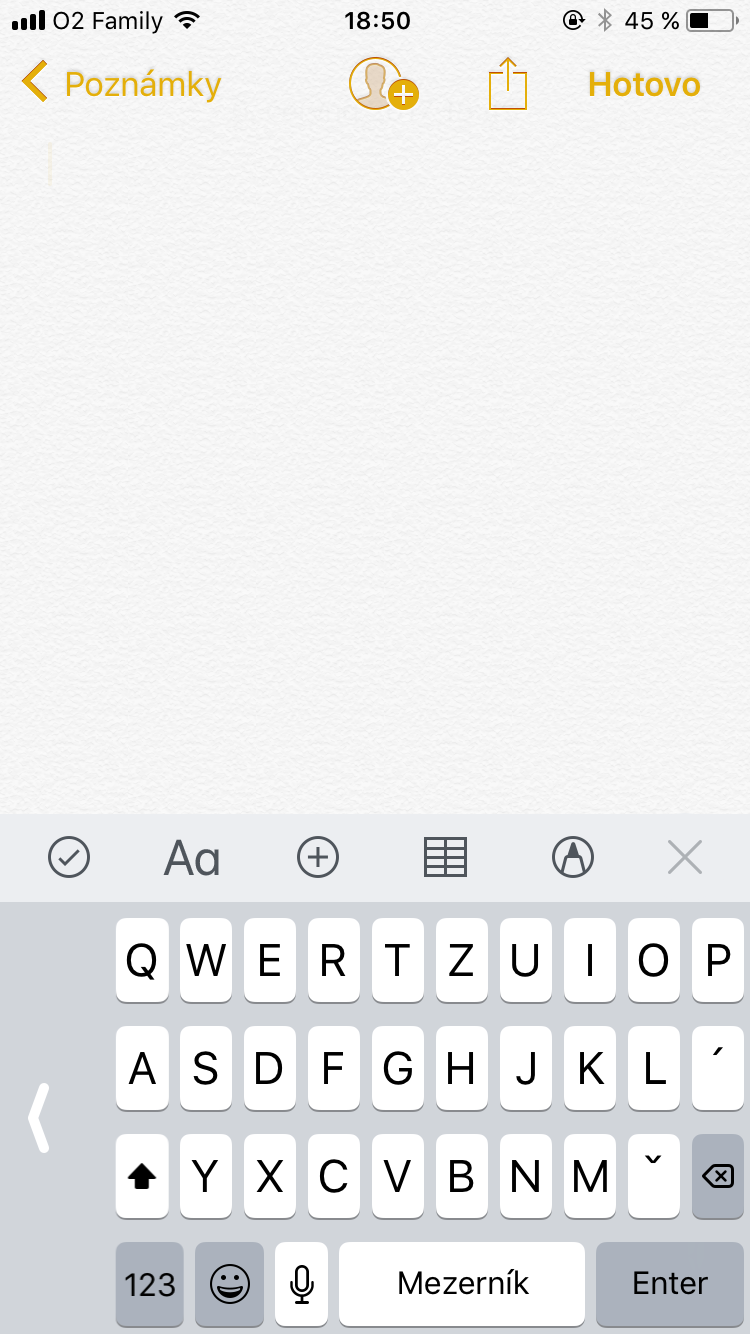750x1334 pixels.
Task: Tap the plus icon to add attachment
Action: (318, 857)
